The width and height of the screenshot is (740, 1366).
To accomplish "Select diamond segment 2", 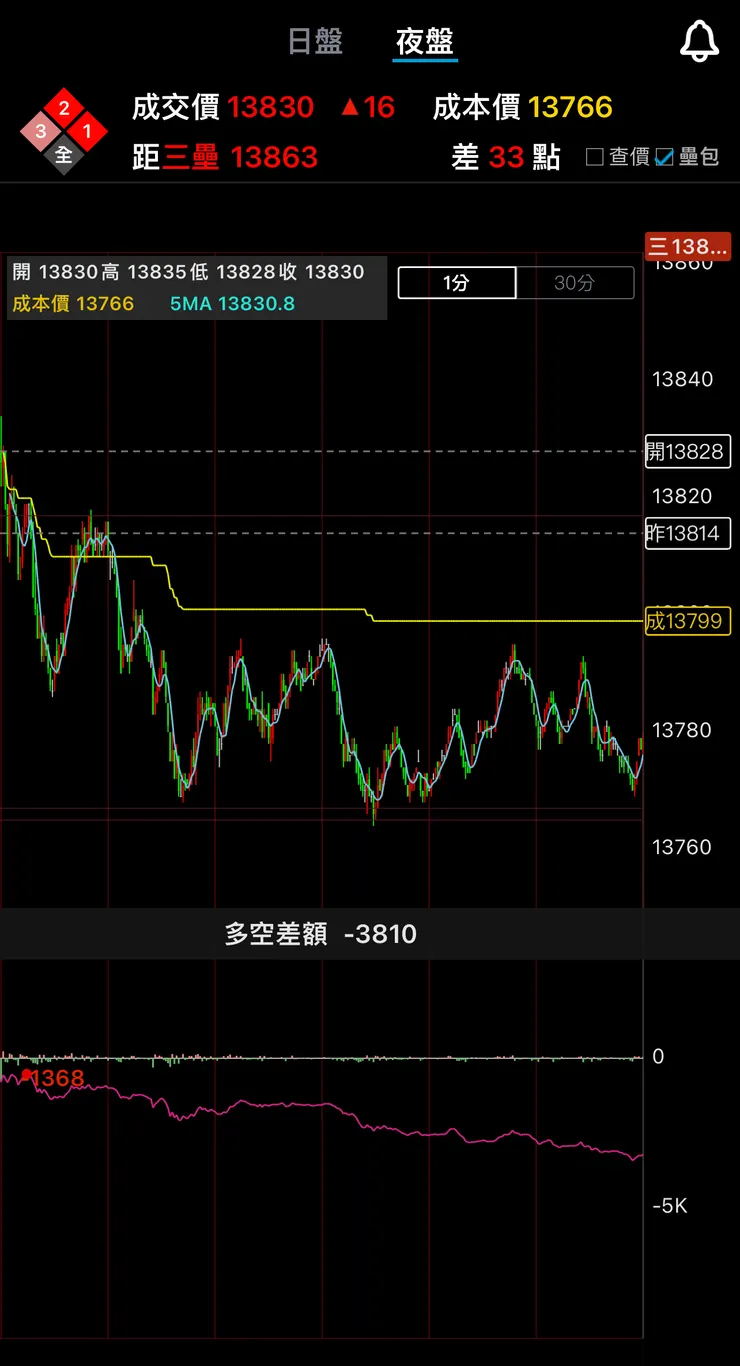I will tap(64, 109).
